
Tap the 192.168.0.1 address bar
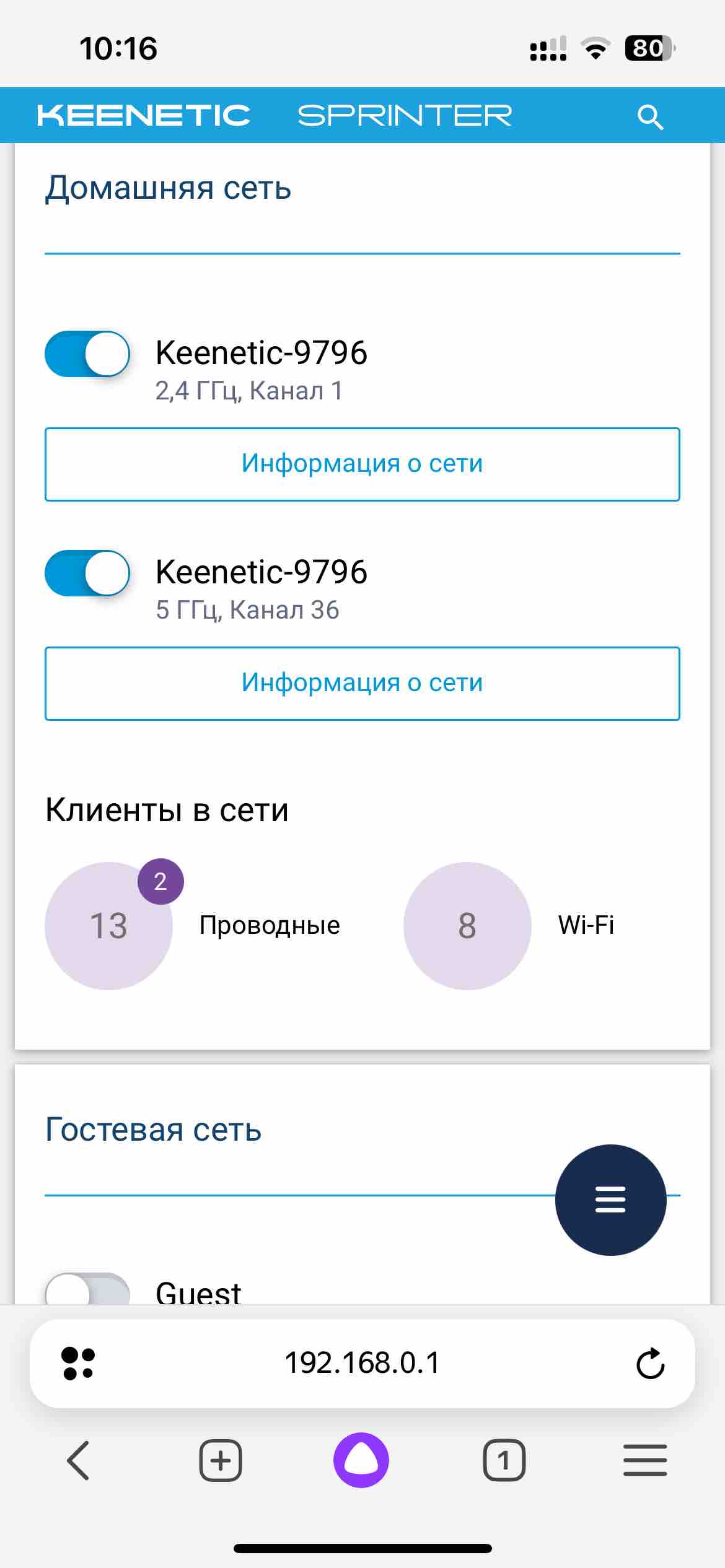tap(362, 1363)
